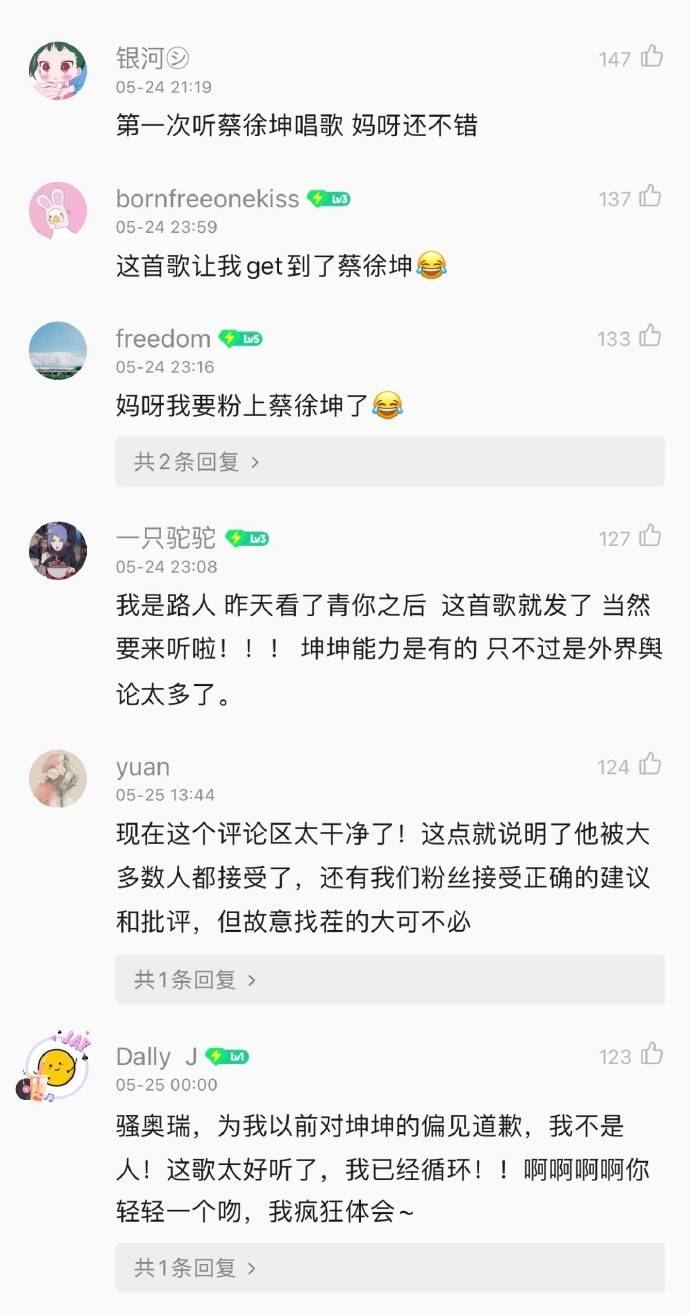Expand the 共1条回复 reply under Dally J's comment
Screen dimensions: 690x1314
tap(390, 1268)
